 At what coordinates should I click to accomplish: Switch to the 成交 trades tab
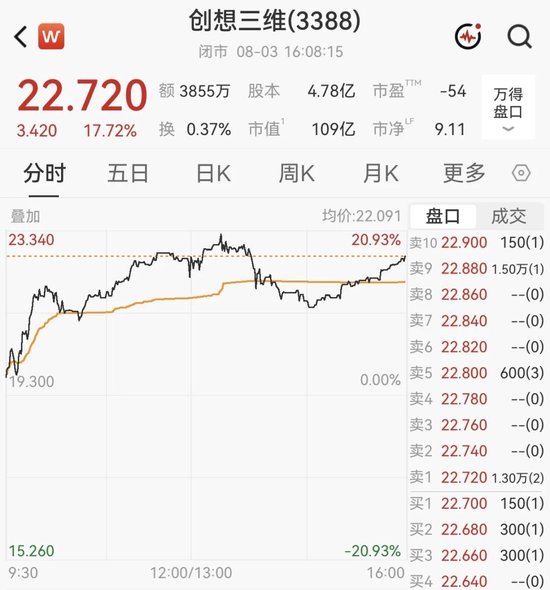click(509, 216)
